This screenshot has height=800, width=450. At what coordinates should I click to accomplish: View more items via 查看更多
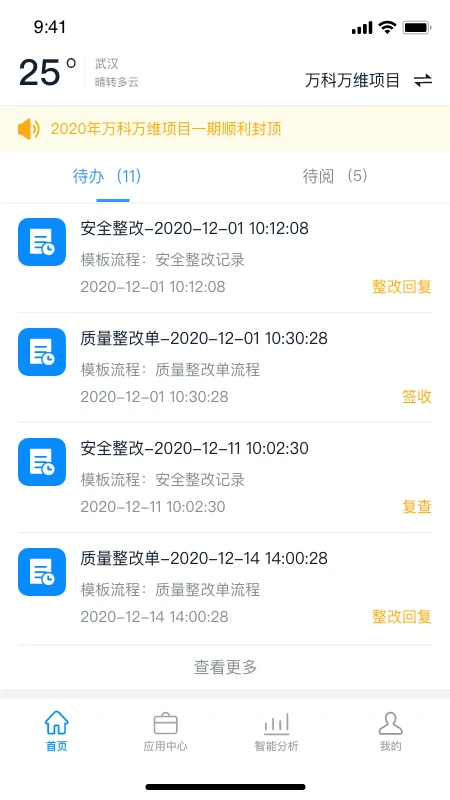pos(225,667)
